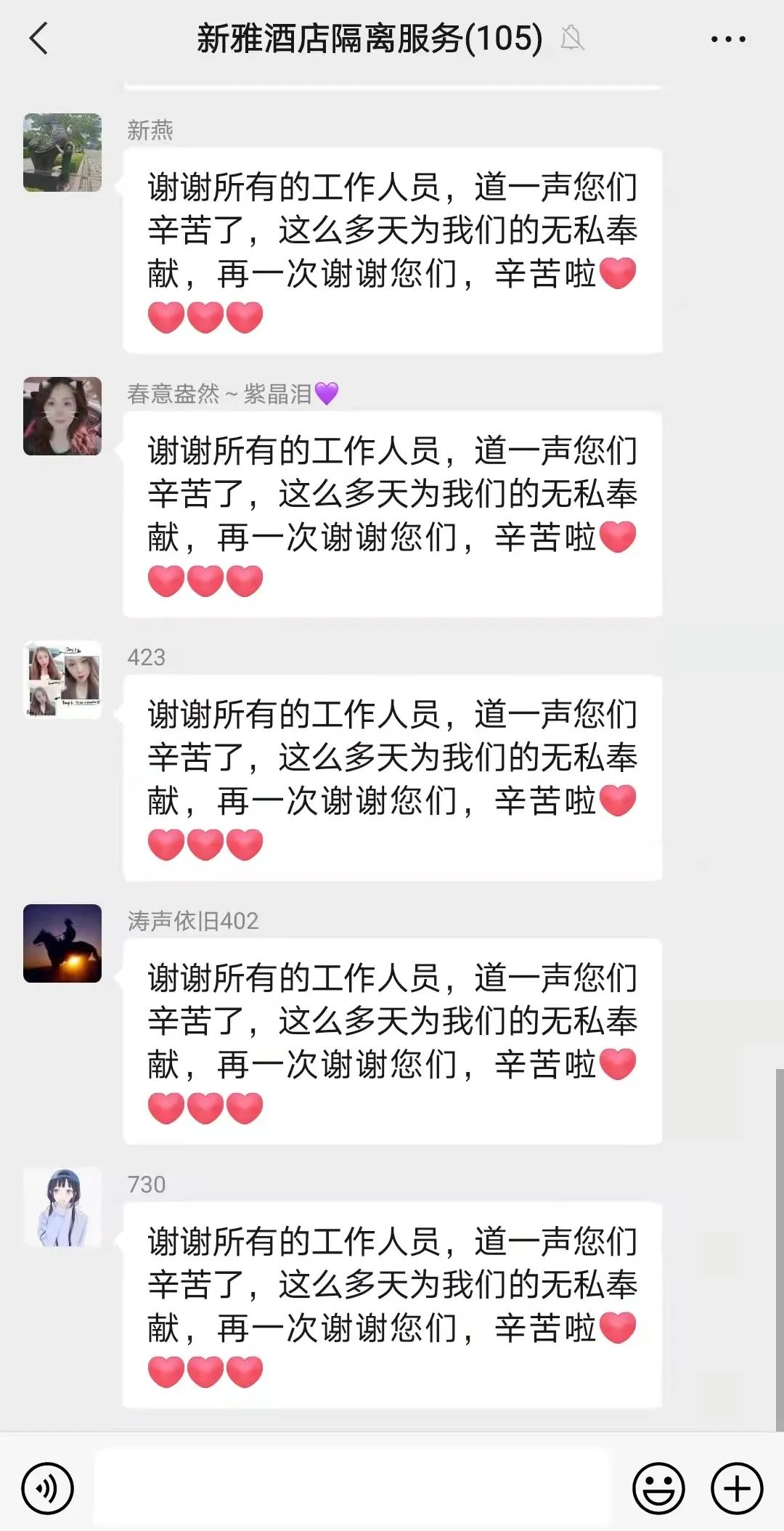Tap 涛声依旧402's avatar
The image size is (784, 1531).
click(x=62, y=943)
